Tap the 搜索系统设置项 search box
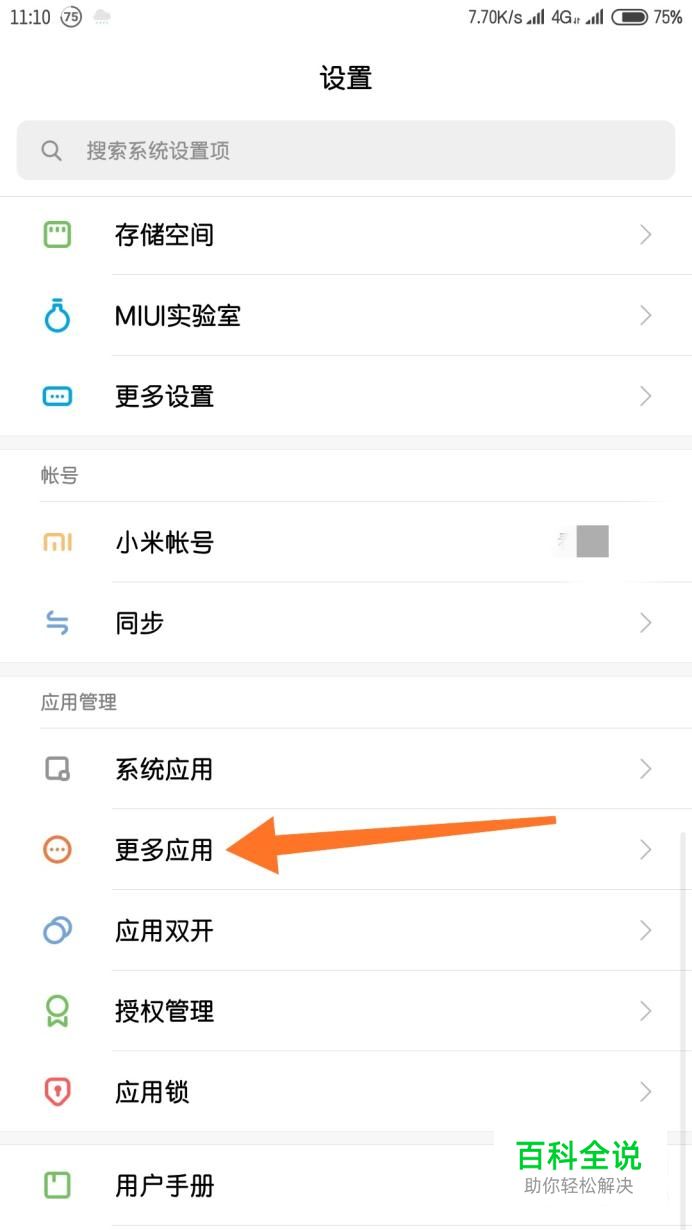 pyautogui.click(x=345, y=151)
